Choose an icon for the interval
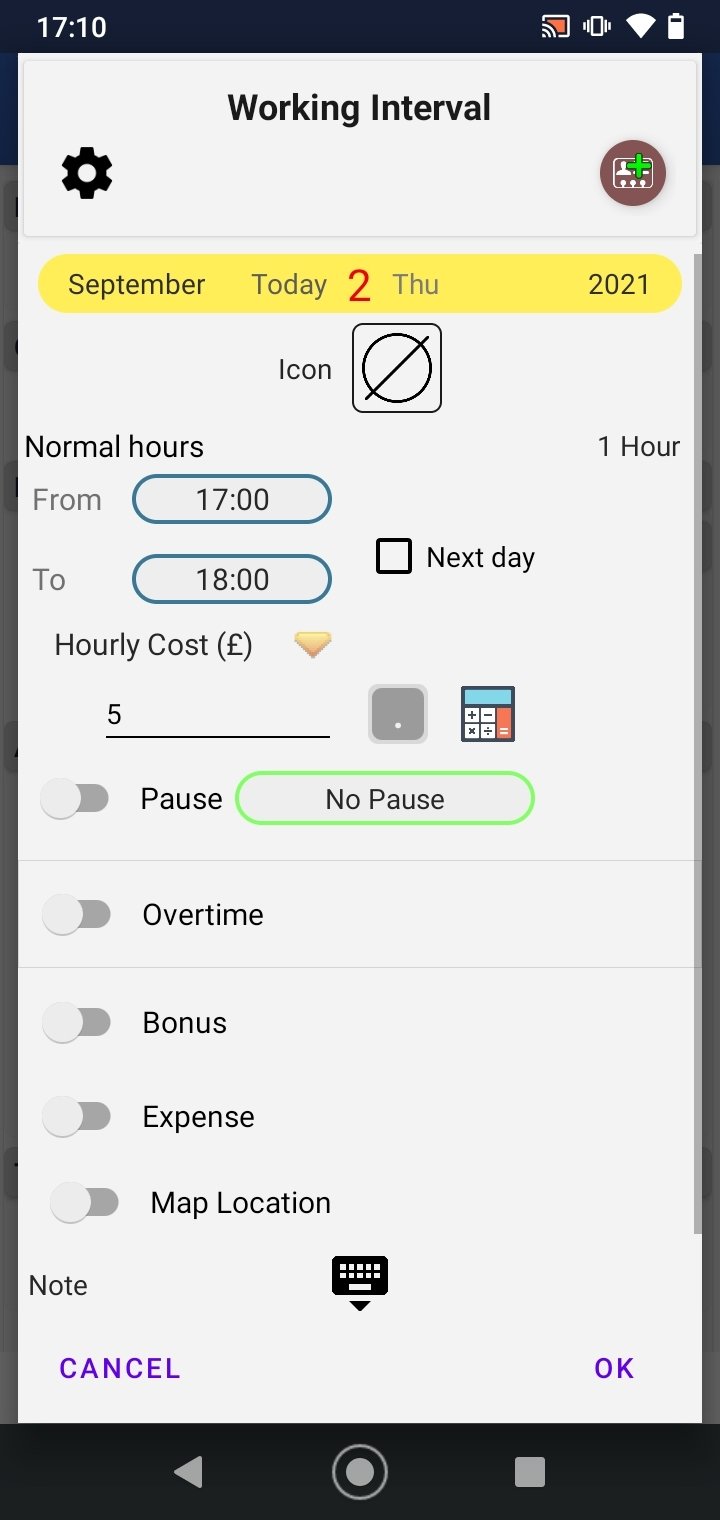 [x=397, y=368]
